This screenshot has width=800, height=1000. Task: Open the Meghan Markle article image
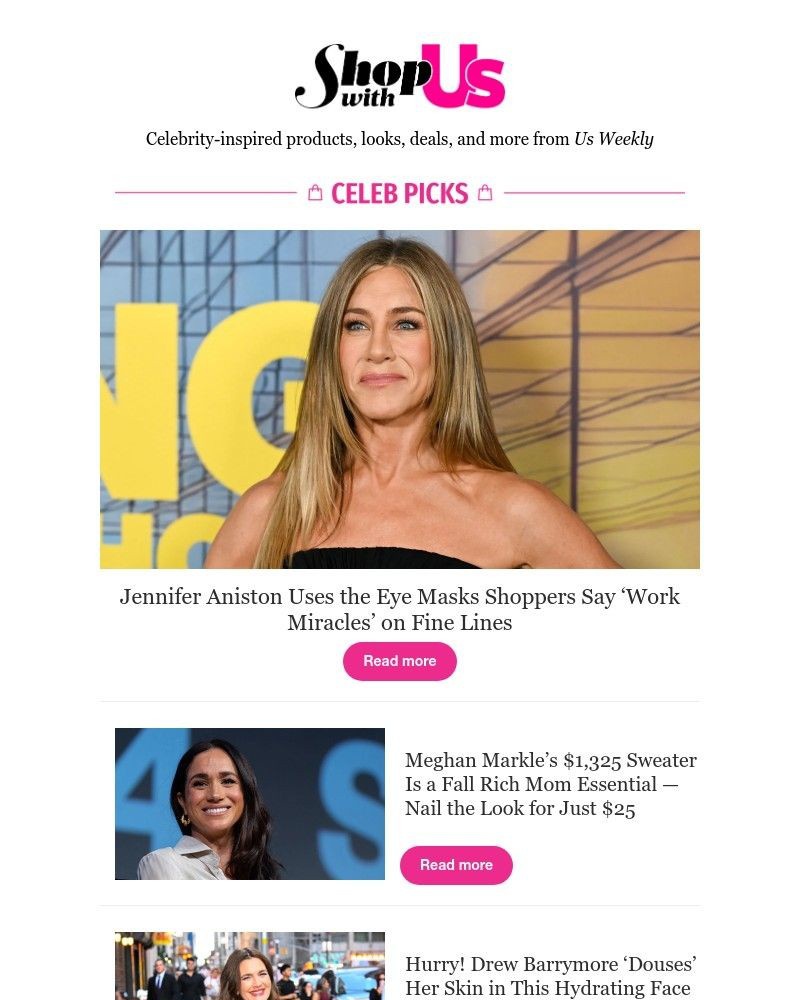tap(250, 804)
